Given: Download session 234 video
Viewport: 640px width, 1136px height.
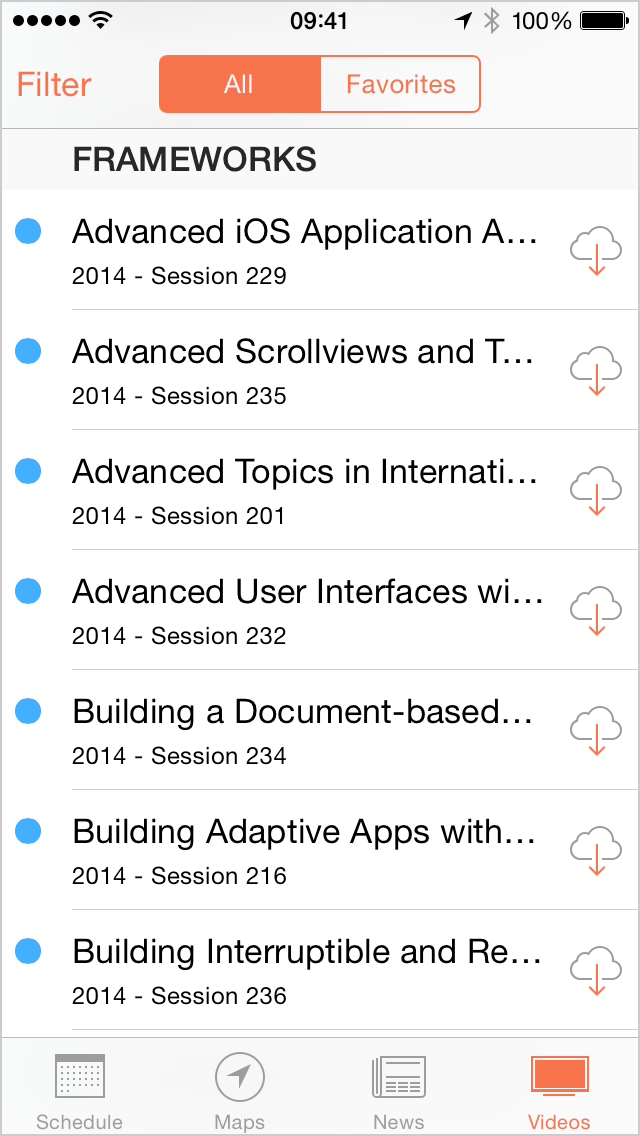Looking at the screenshot, I should point(595,730).
